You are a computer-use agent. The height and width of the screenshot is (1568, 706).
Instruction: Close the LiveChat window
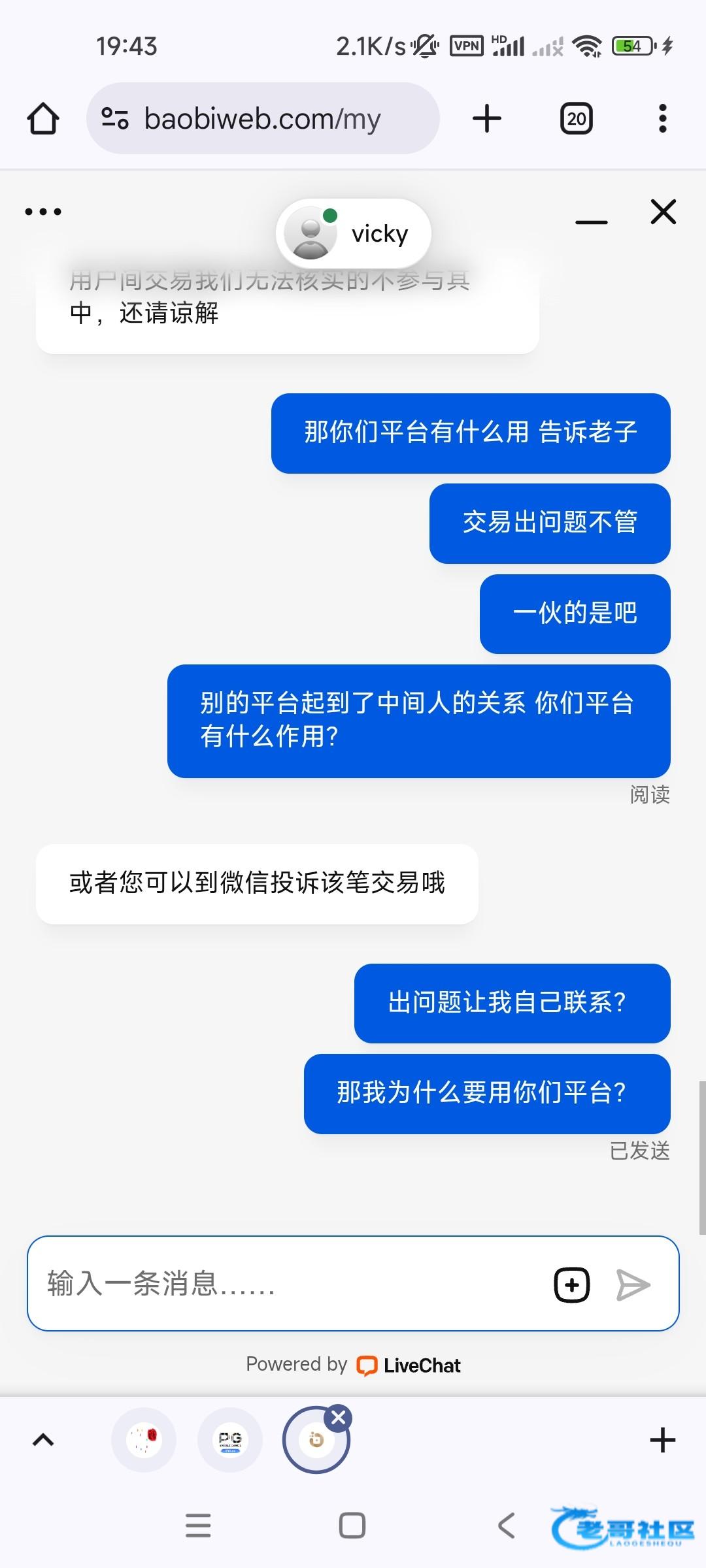pos(664,212)
